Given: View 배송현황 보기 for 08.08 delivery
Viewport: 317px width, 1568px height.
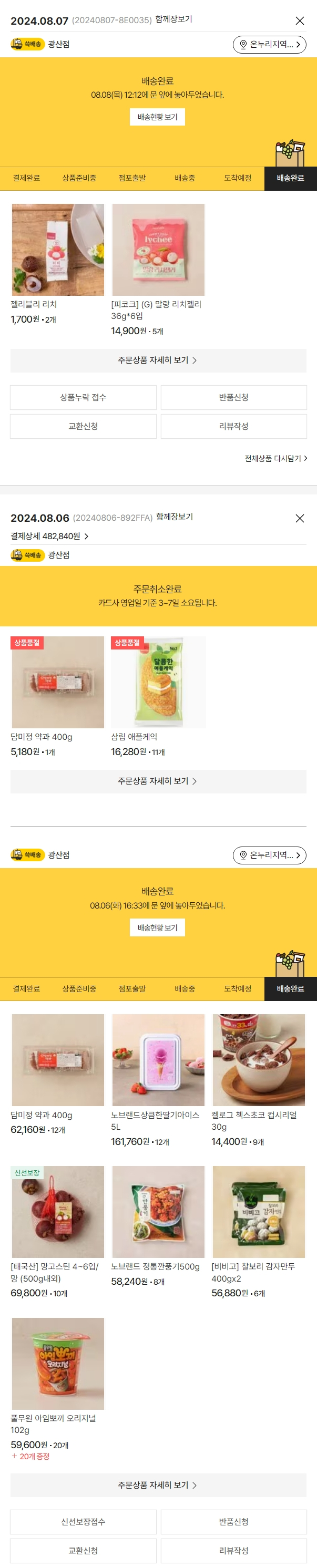Looking at the screenshot, I should click(x=157, y=117).
